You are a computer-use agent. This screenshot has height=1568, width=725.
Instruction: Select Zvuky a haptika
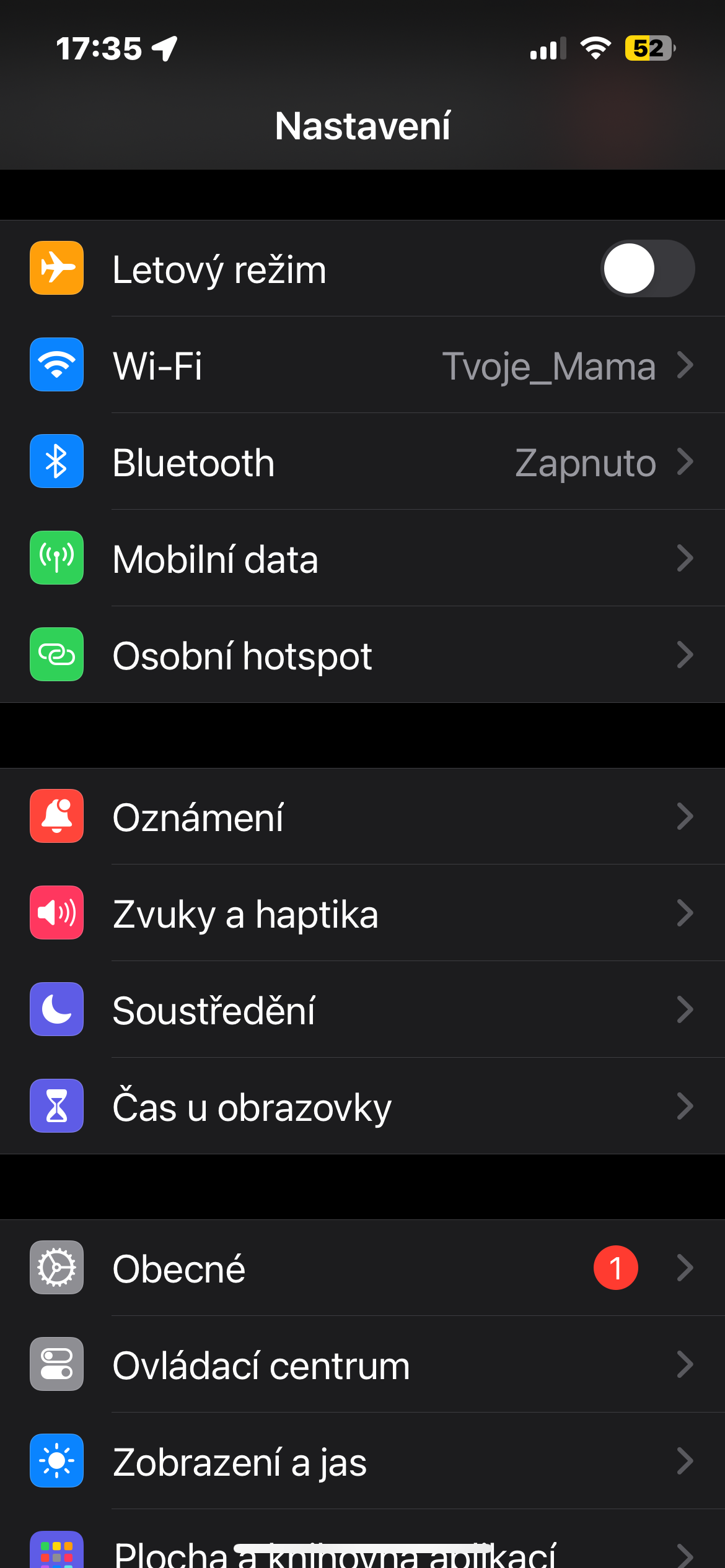coord(362,913)
